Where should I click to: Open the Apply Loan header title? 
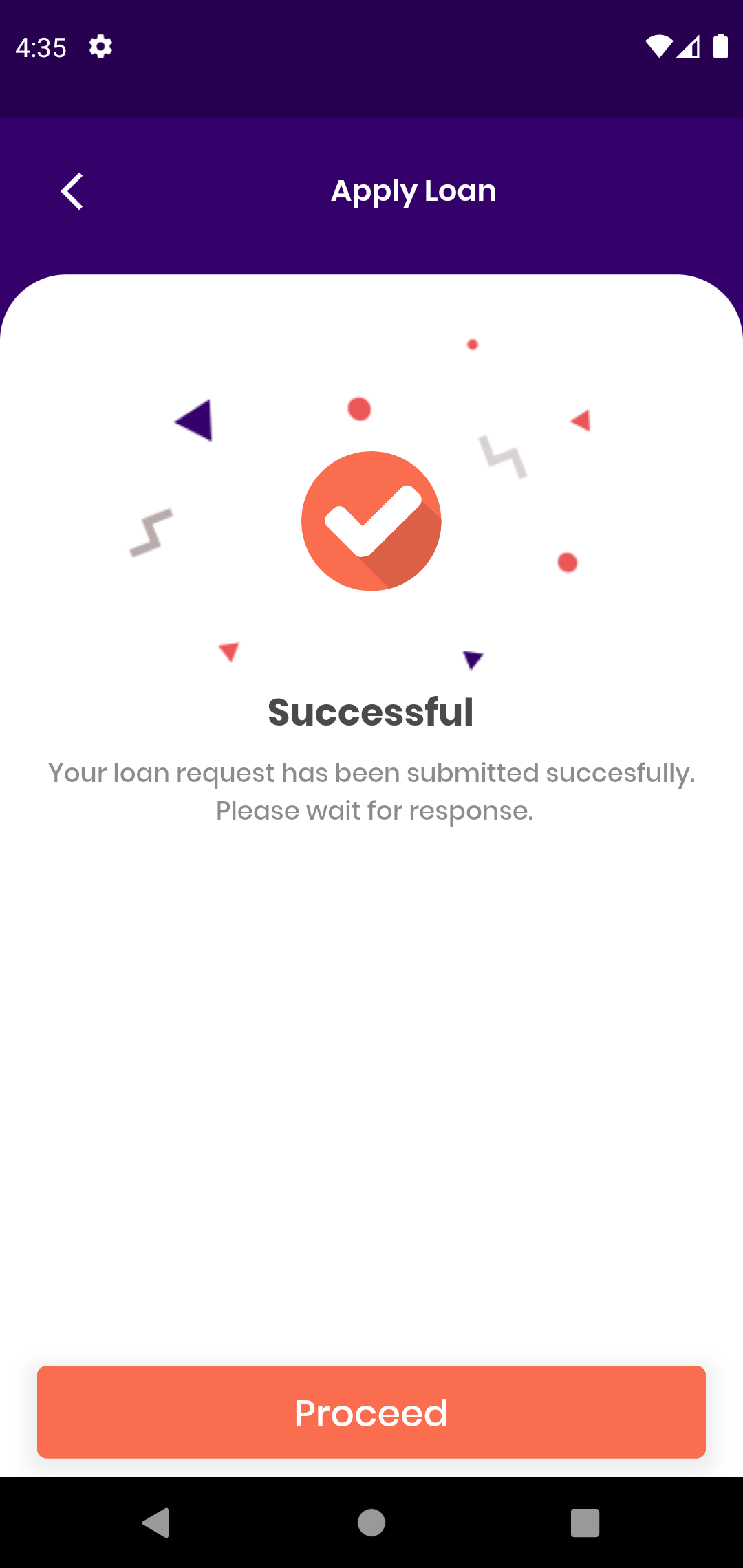413,190
